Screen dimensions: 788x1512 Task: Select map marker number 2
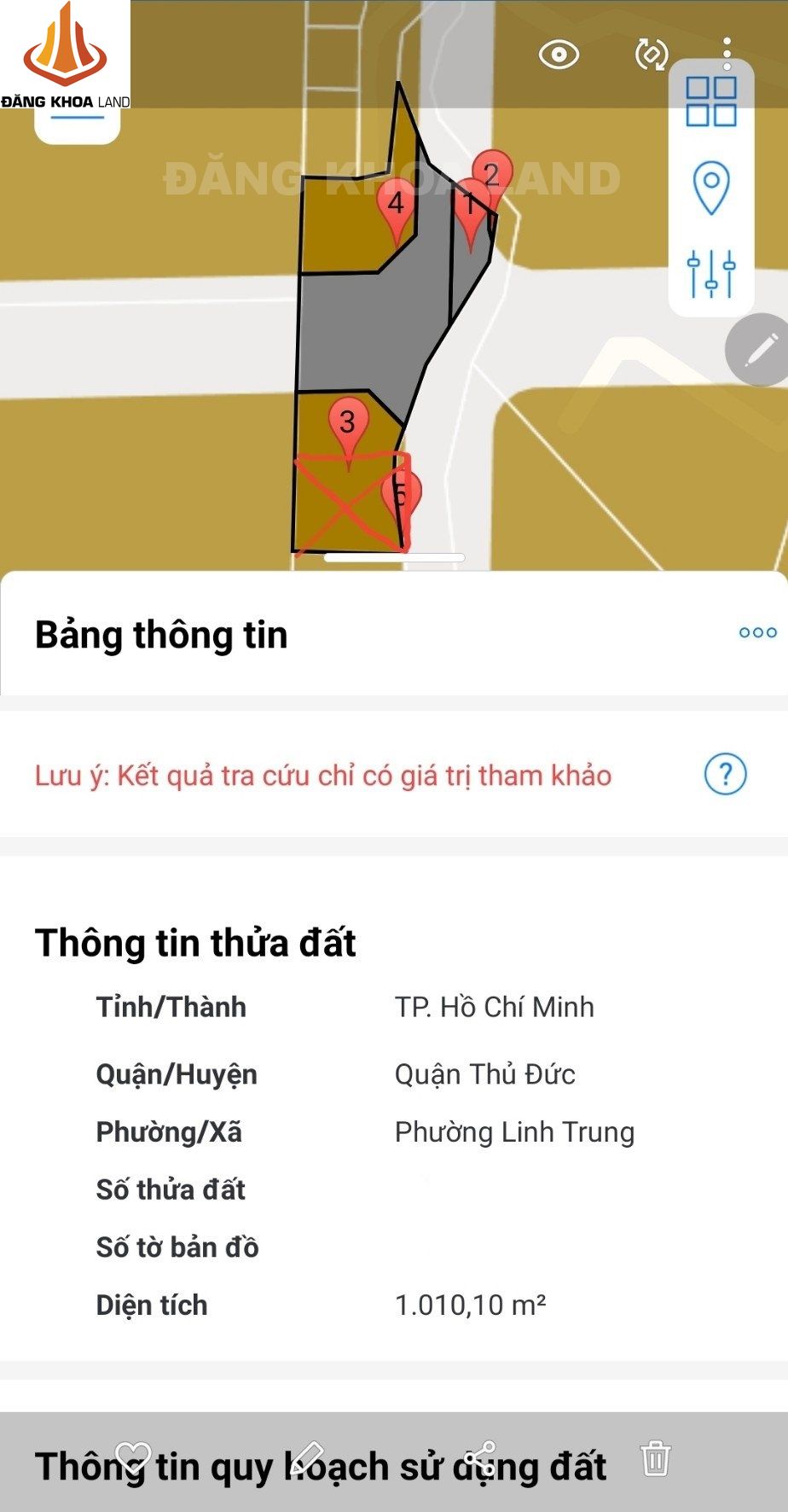(x=491, y=173)
